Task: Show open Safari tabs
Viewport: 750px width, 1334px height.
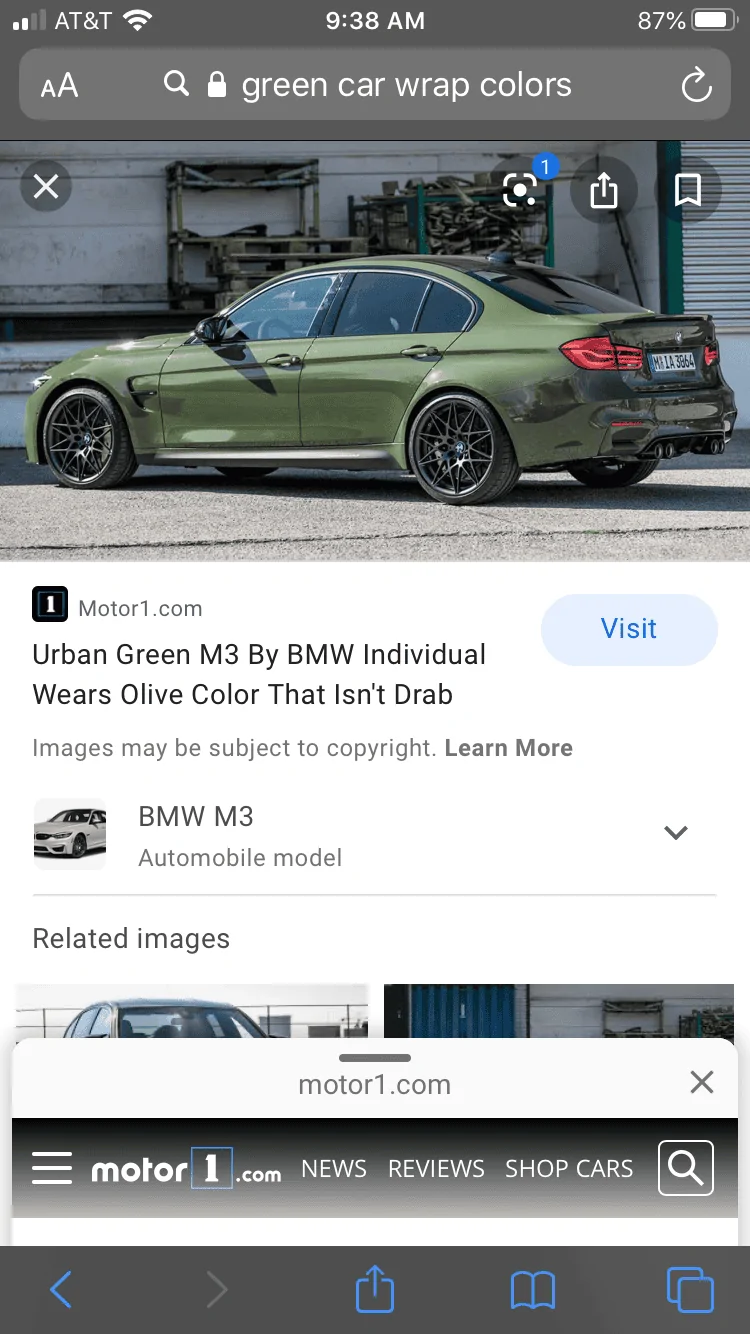Action: (690, 1290)
